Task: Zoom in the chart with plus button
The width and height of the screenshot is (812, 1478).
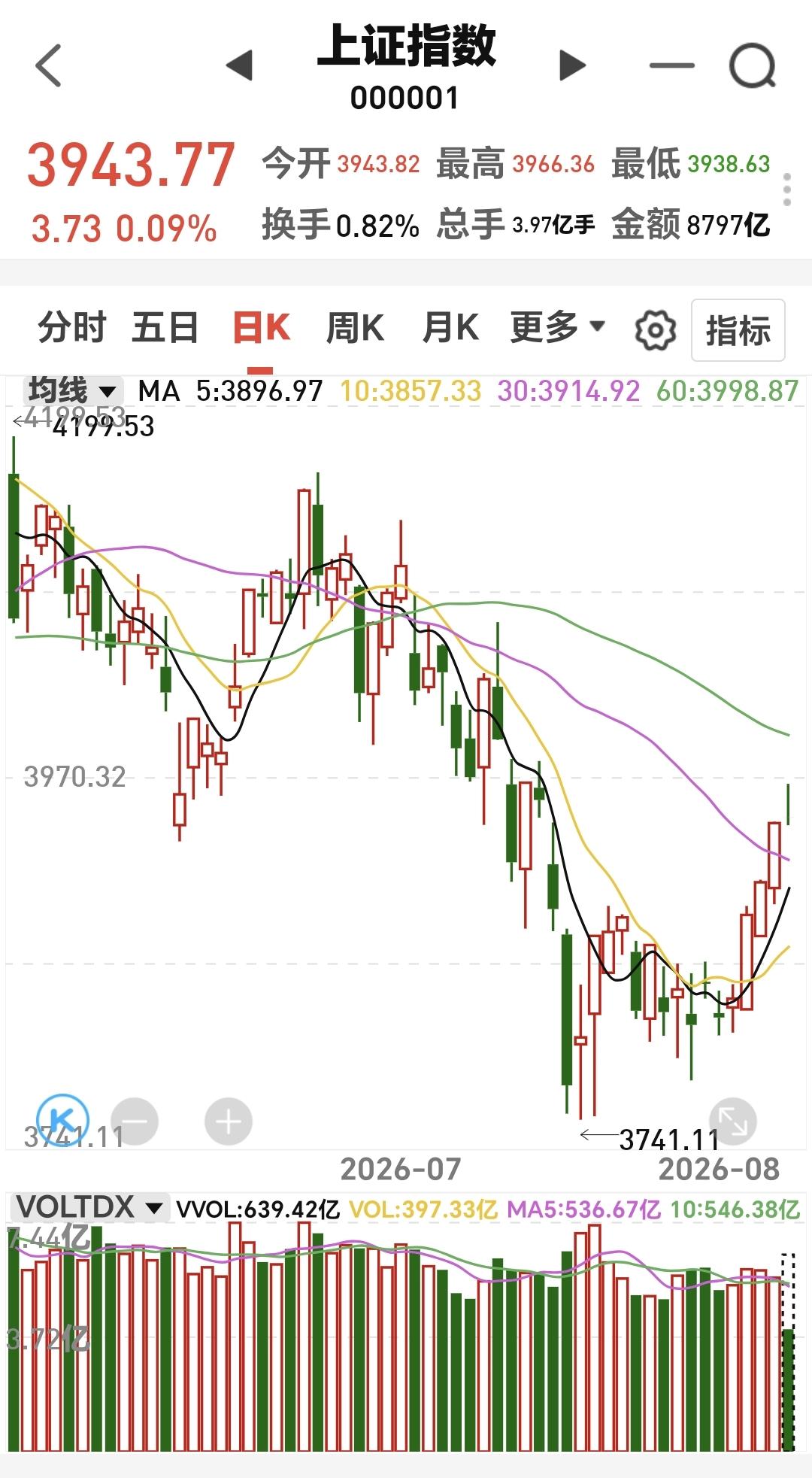Action: click(x=228, y=1122)
